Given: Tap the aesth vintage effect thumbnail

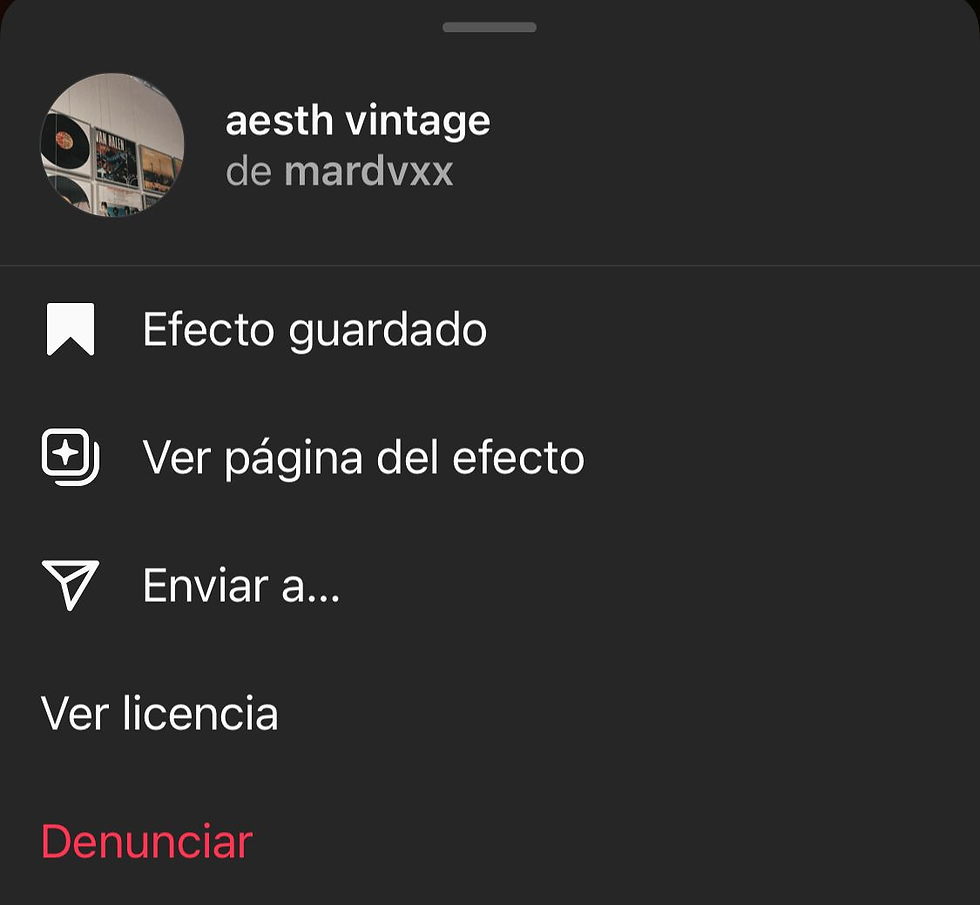Looking at the screenshot, I should coord(112,146).
